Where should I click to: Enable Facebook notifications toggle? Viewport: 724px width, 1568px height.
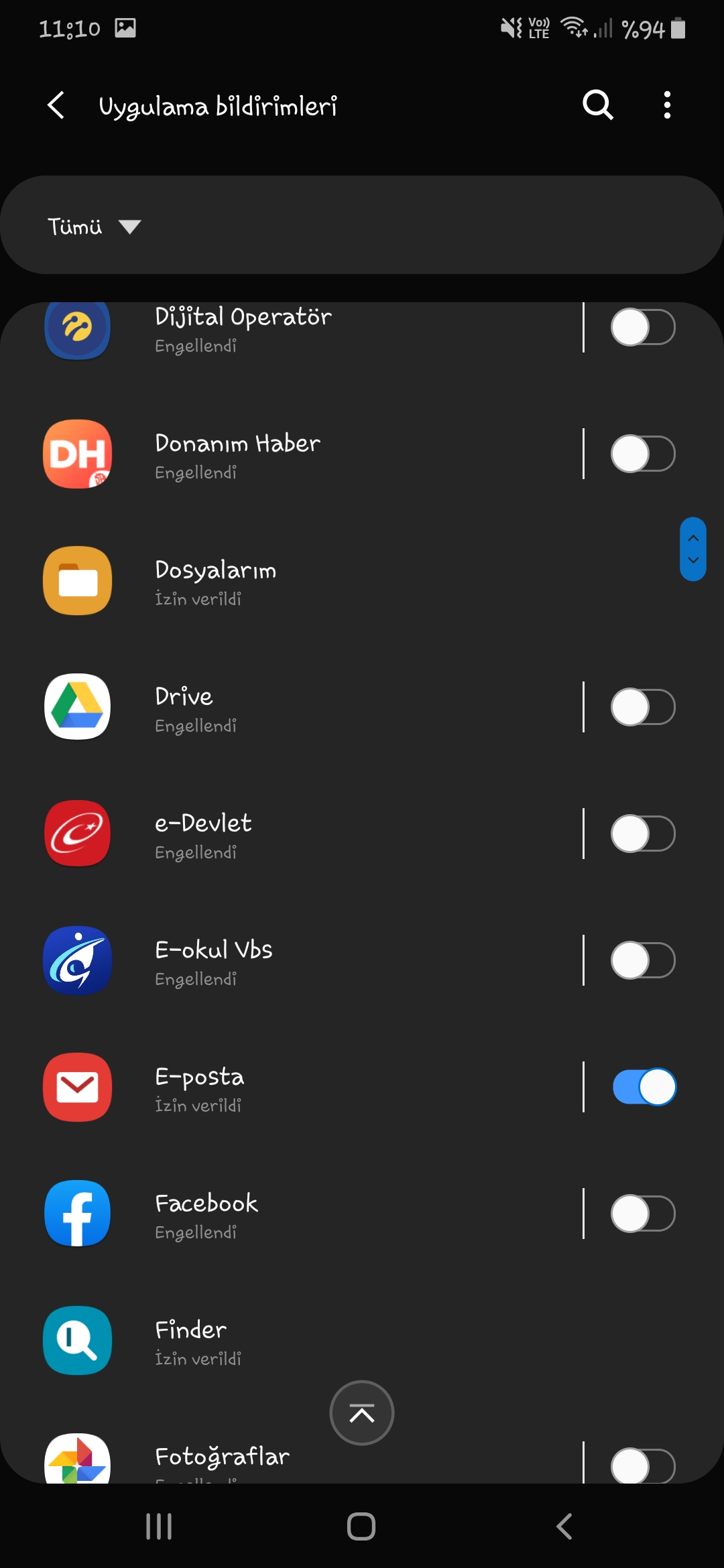tap(643, 1214)
